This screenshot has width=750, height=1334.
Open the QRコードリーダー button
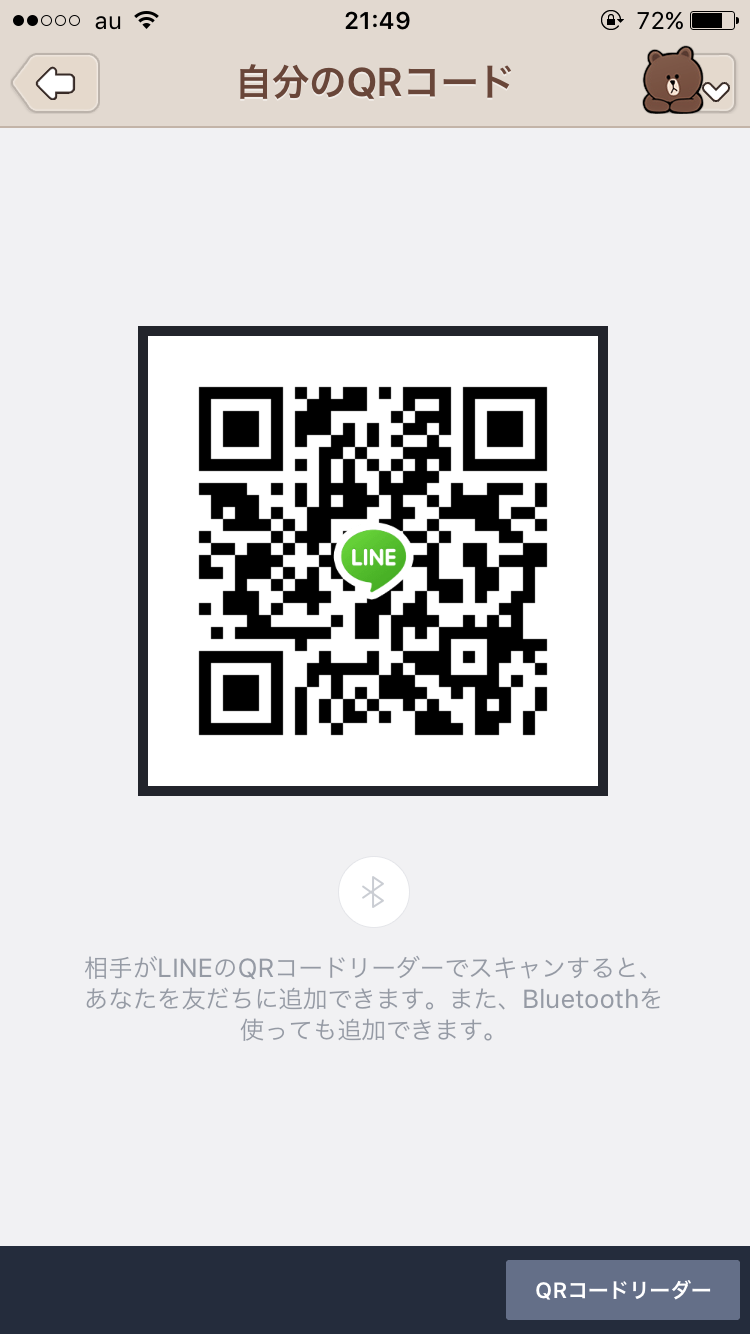tap(622, 1290)
